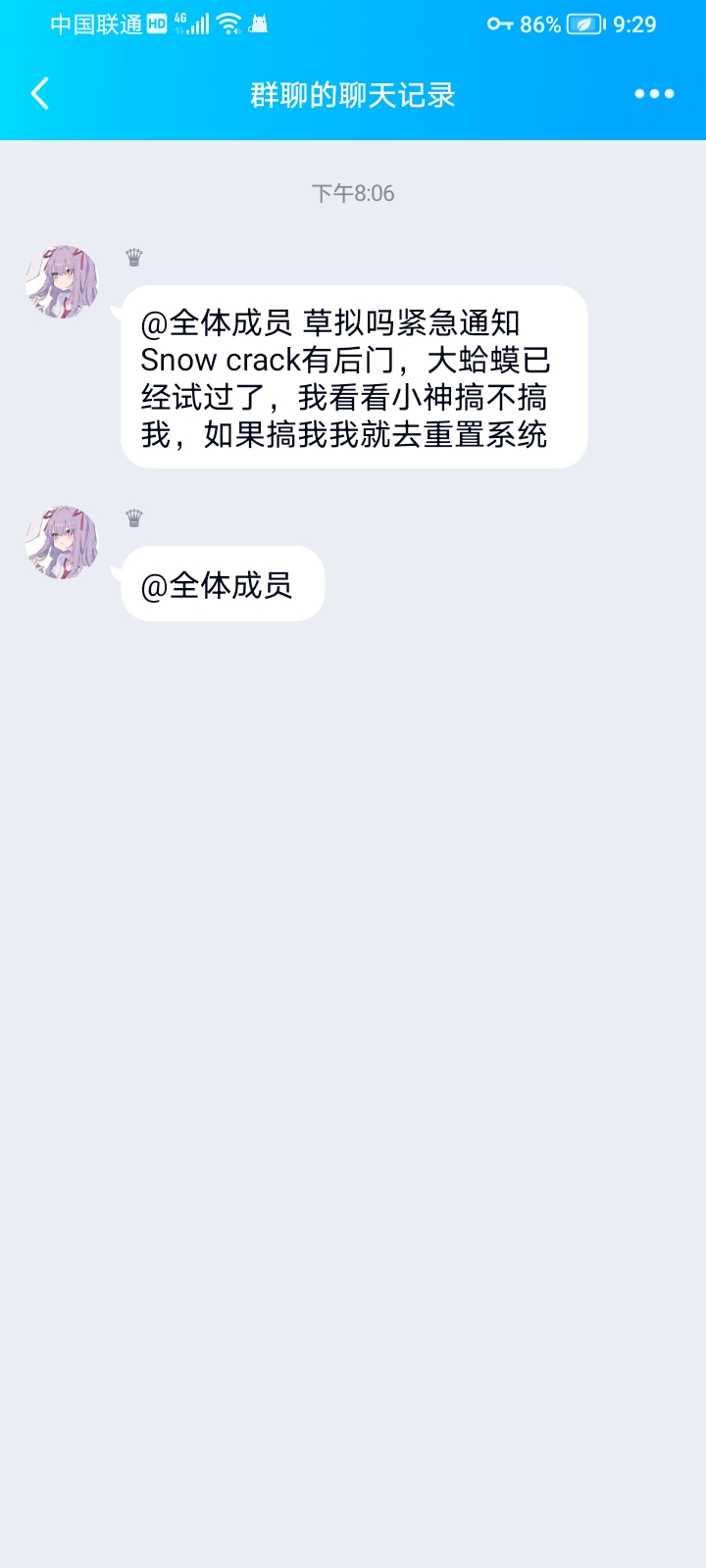
Task: Tap the Wi-Fi icon in the status bar
Action: [227, 24]
